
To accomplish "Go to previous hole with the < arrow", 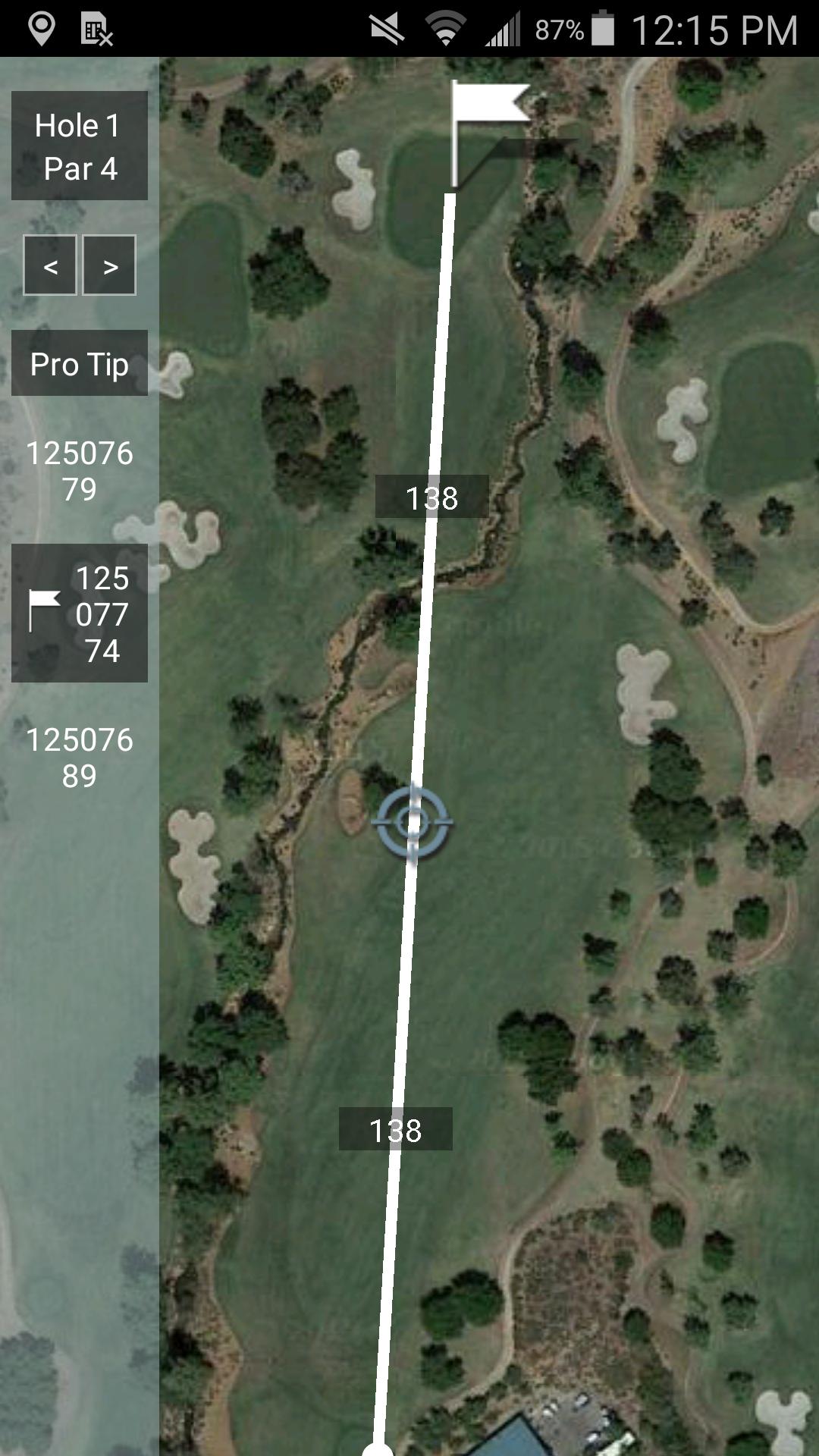I will pyautogui.click(x=50, y=265).
